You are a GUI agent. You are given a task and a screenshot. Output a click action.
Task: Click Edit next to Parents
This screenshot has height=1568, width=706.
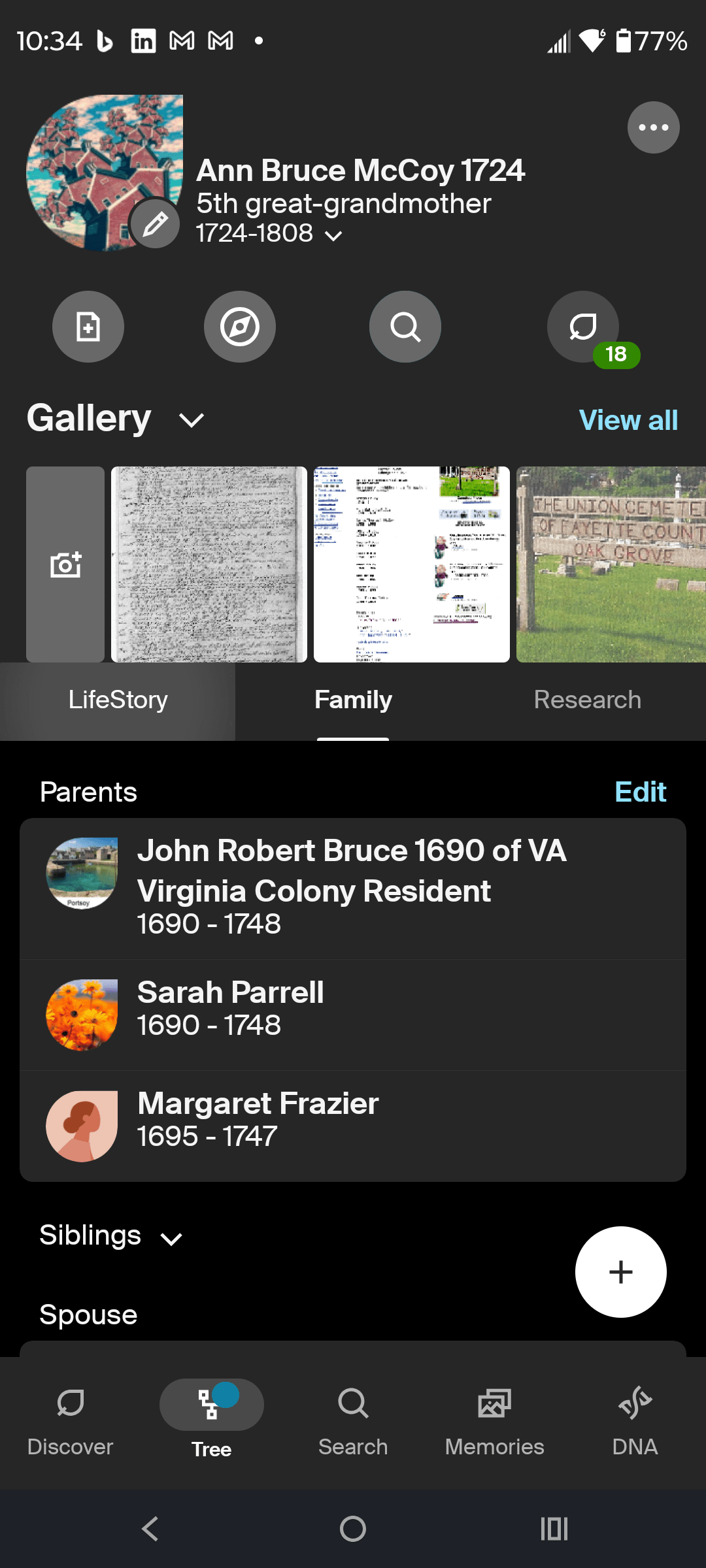coord(639,791)
